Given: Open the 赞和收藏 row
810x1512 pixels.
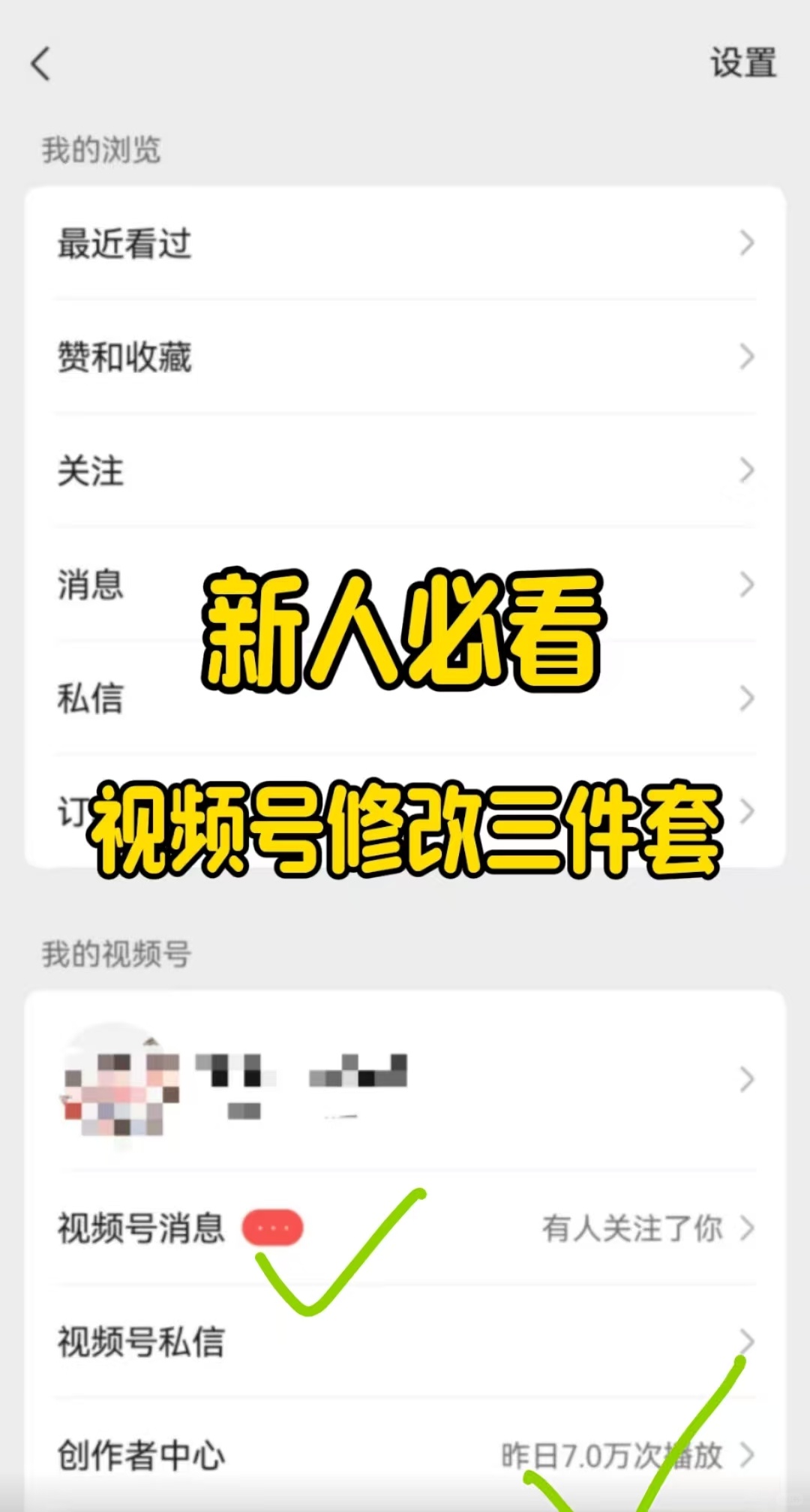Looking at the screenshot, I should [405, 357].
